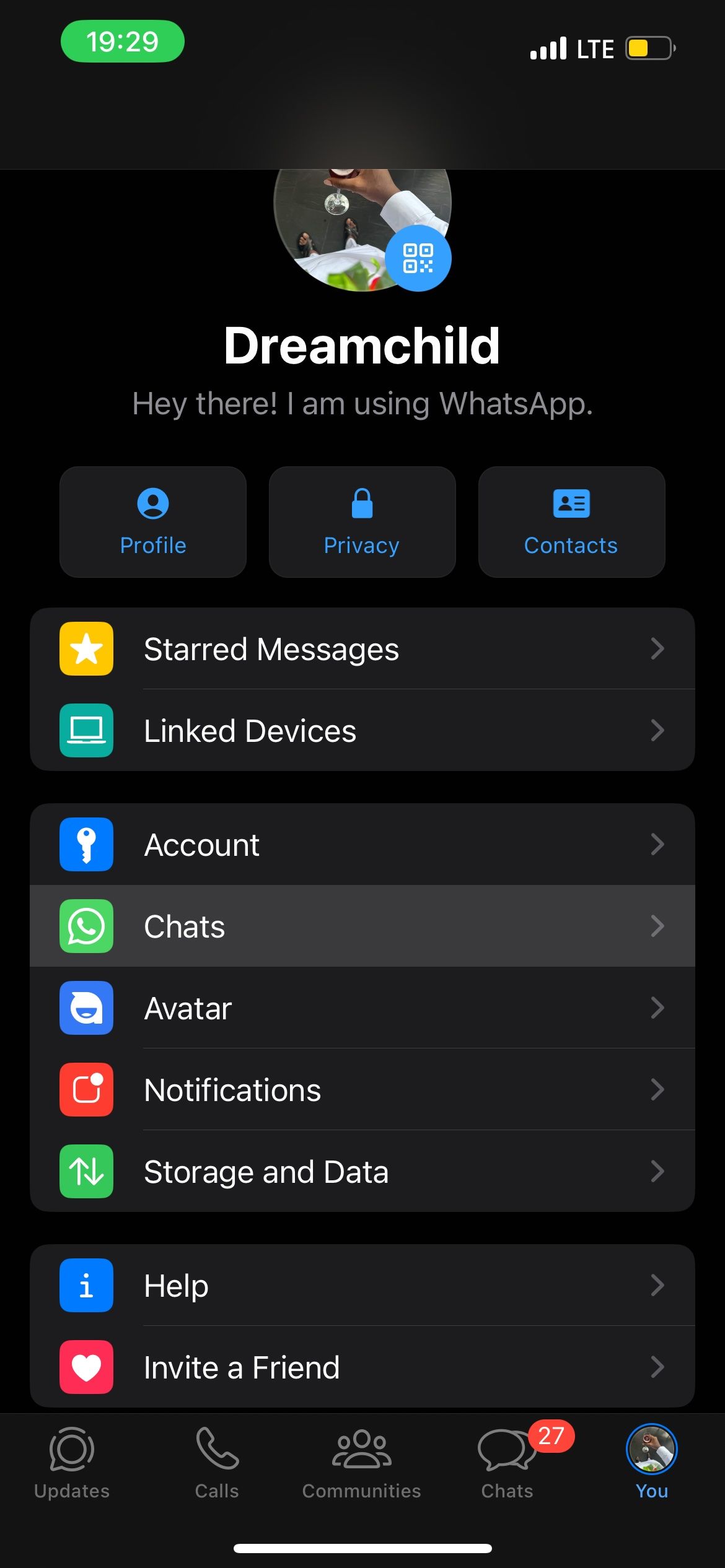Expand the Starred Messages row chevron

pos(659,649)
